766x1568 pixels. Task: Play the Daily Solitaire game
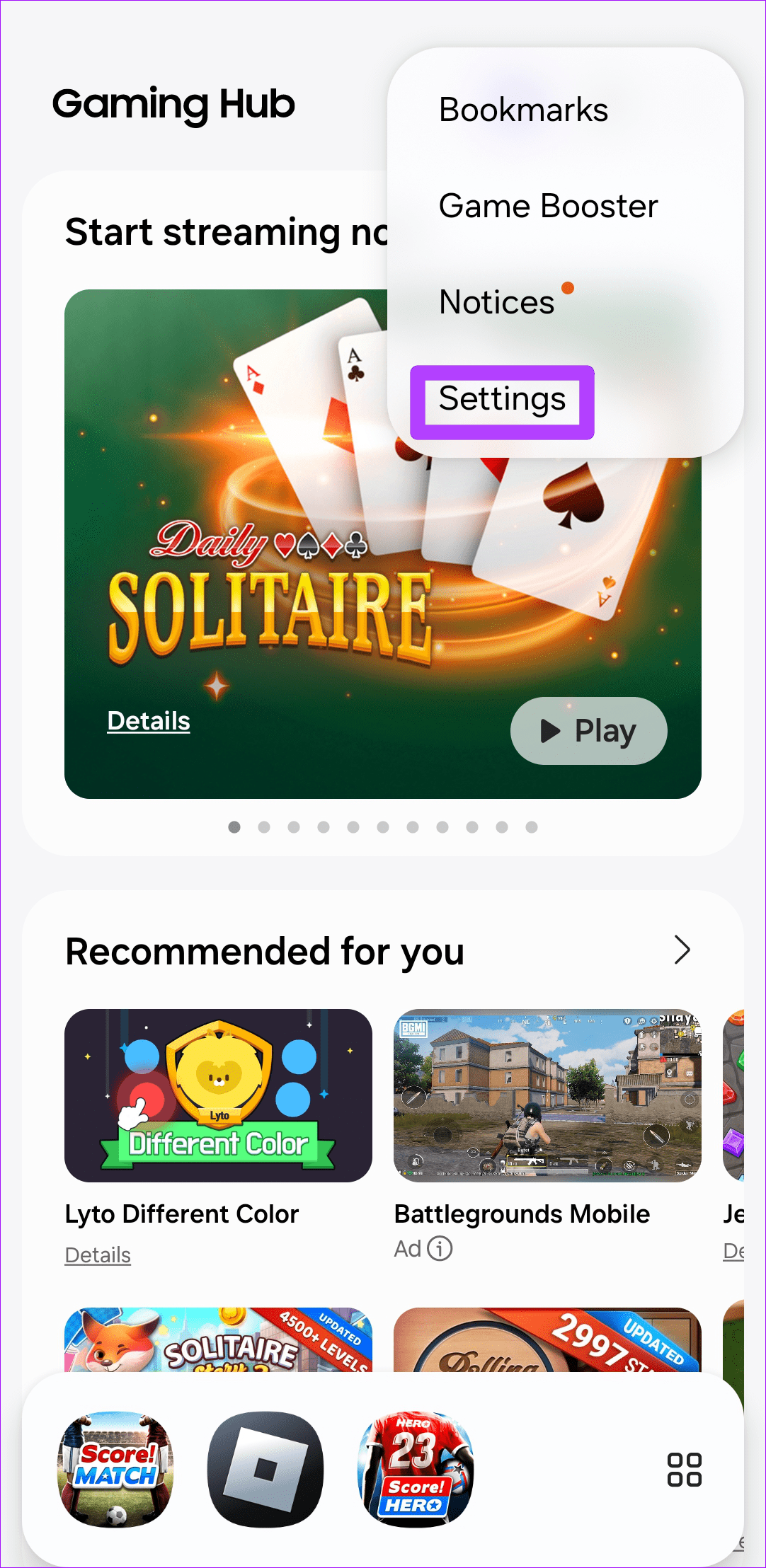[x=588, y=731]
